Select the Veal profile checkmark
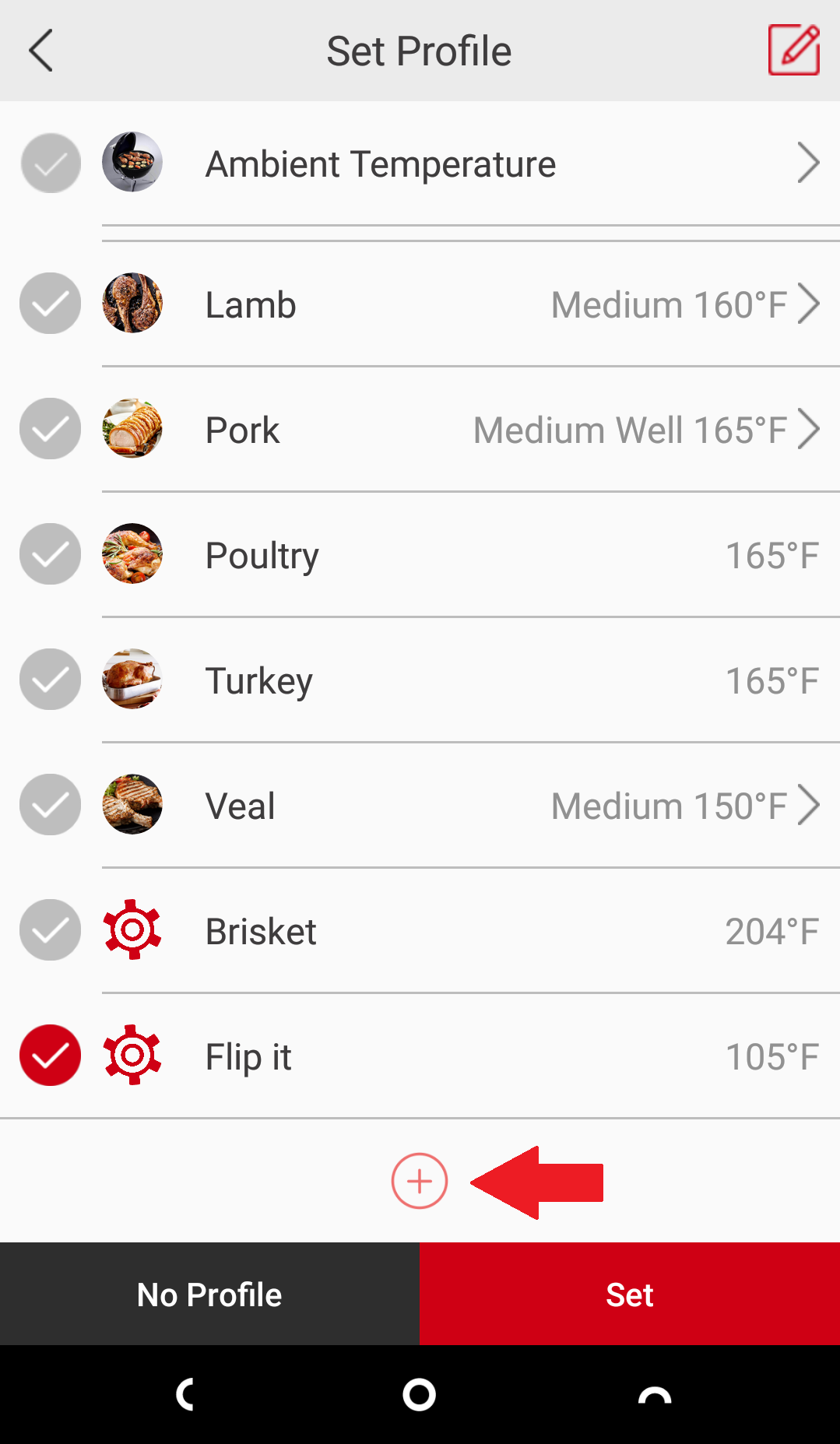Viewport: 840px width, 1444px height. [x=51, y=805]
